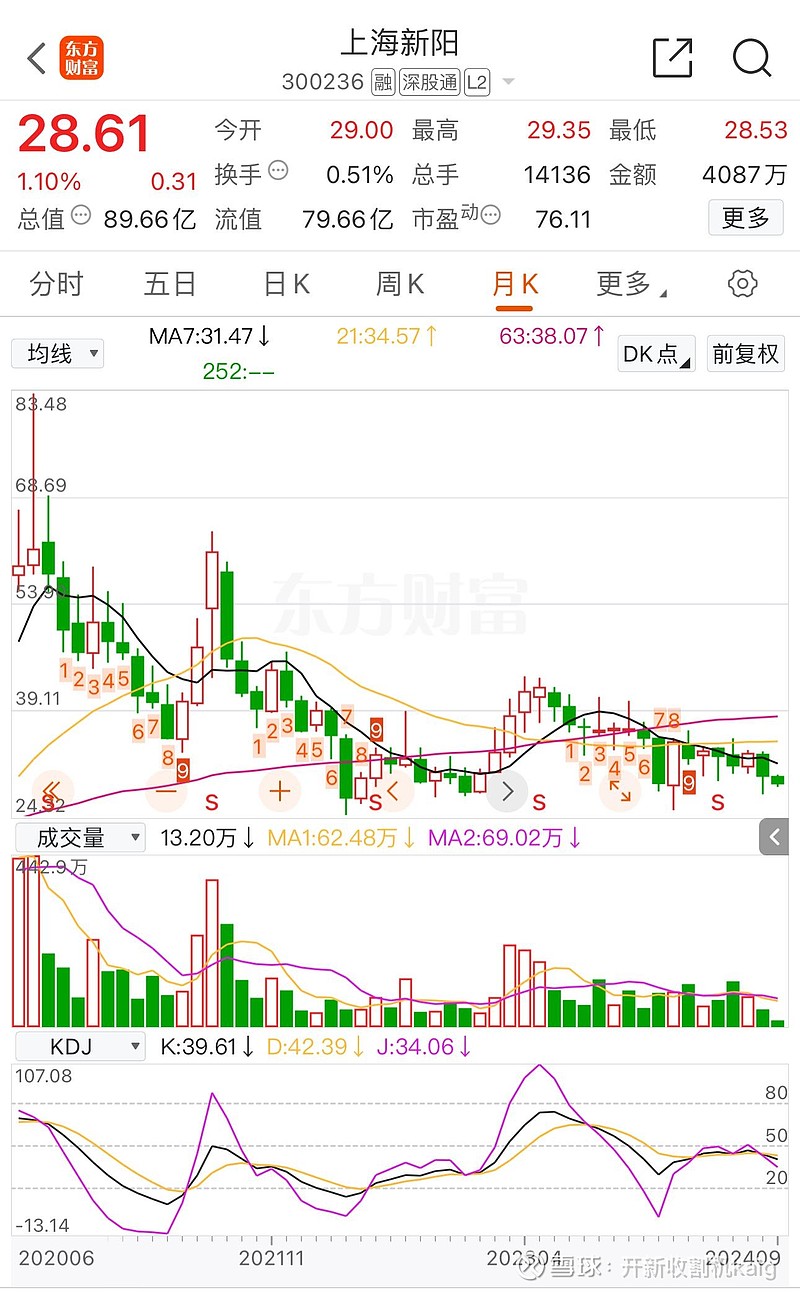Viewport: 800px width, 1292px height.
Task: Select the 月K tab
Action: click(515, 284)
